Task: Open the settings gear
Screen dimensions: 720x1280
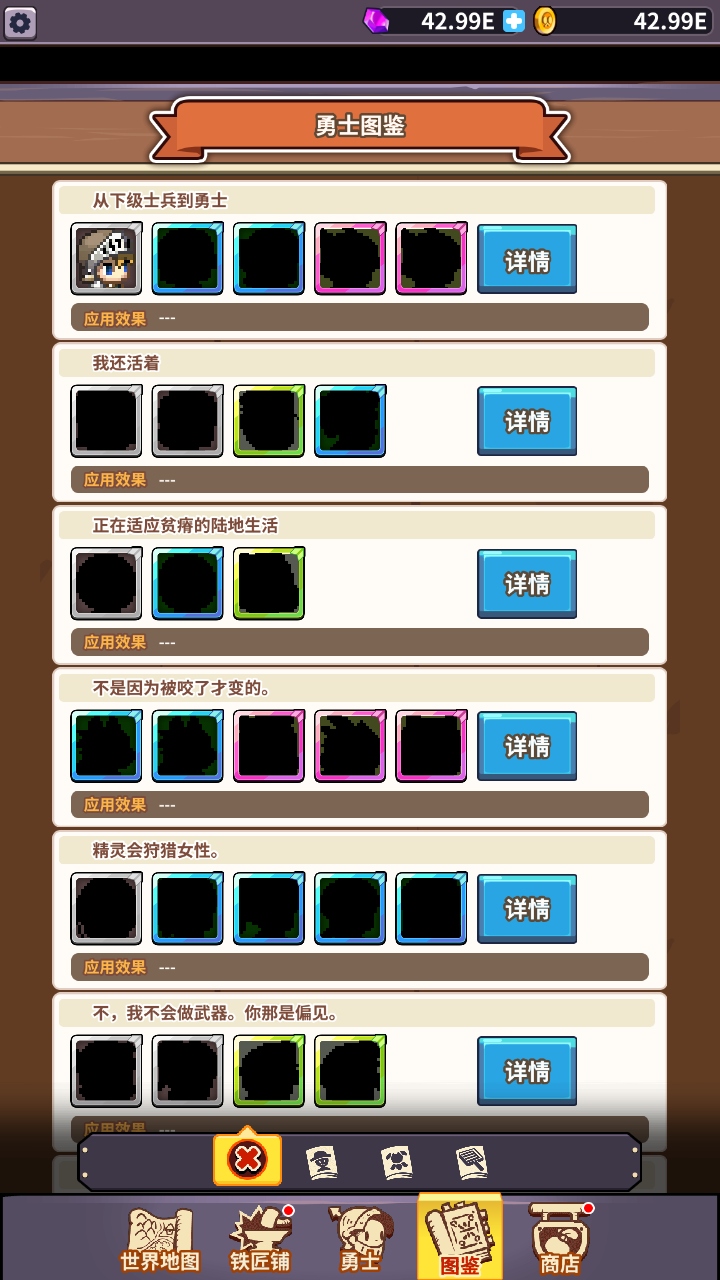Action: (20, 22)
